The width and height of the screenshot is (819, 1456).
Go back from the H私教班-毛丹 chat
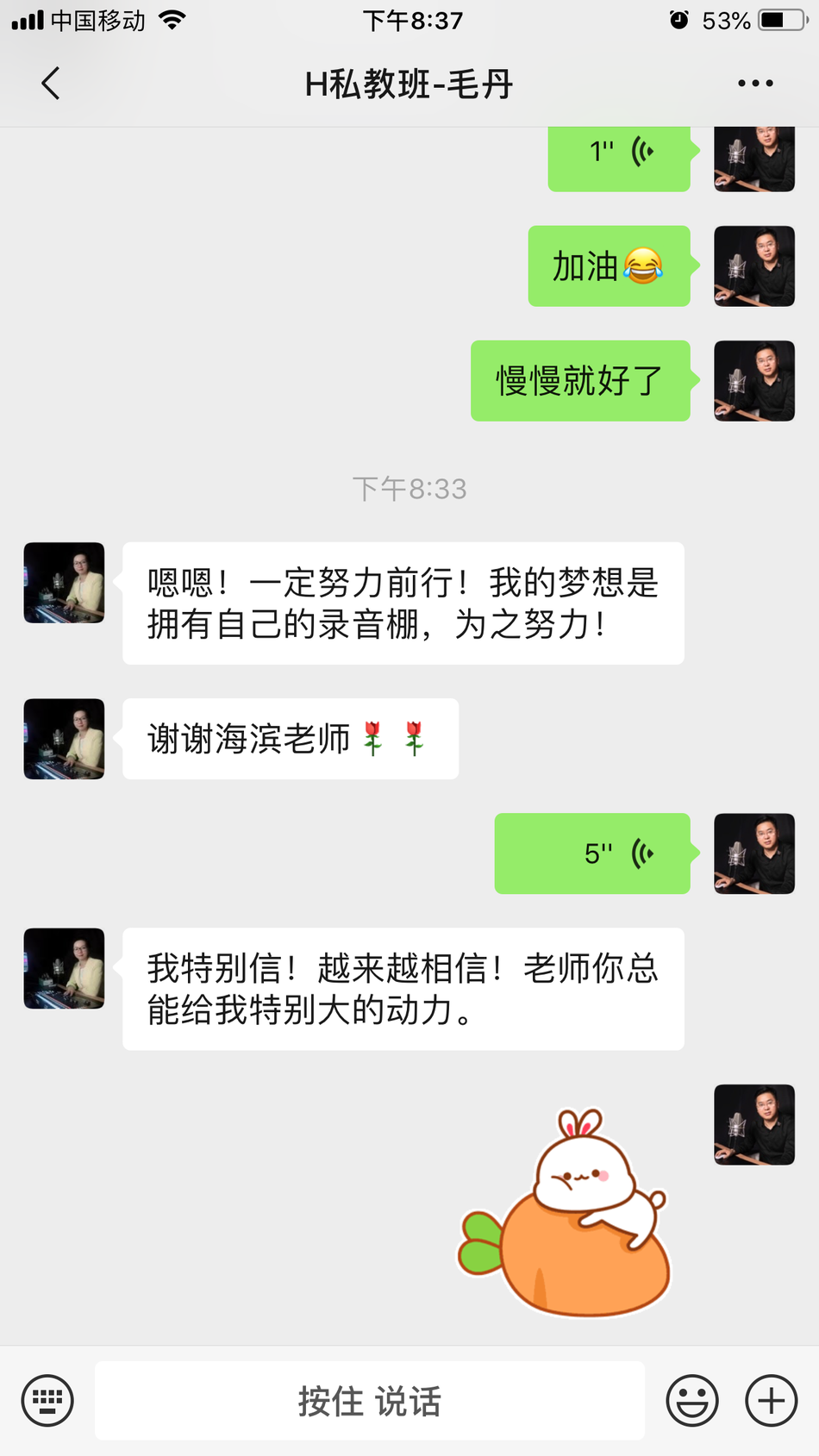51,84
